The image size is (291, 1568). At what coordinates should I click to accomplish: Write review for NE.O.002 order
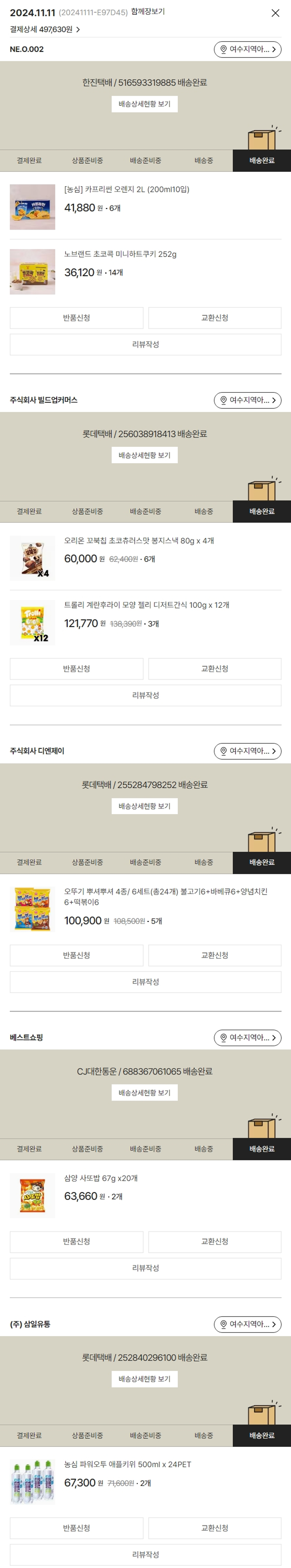(145, 345)
